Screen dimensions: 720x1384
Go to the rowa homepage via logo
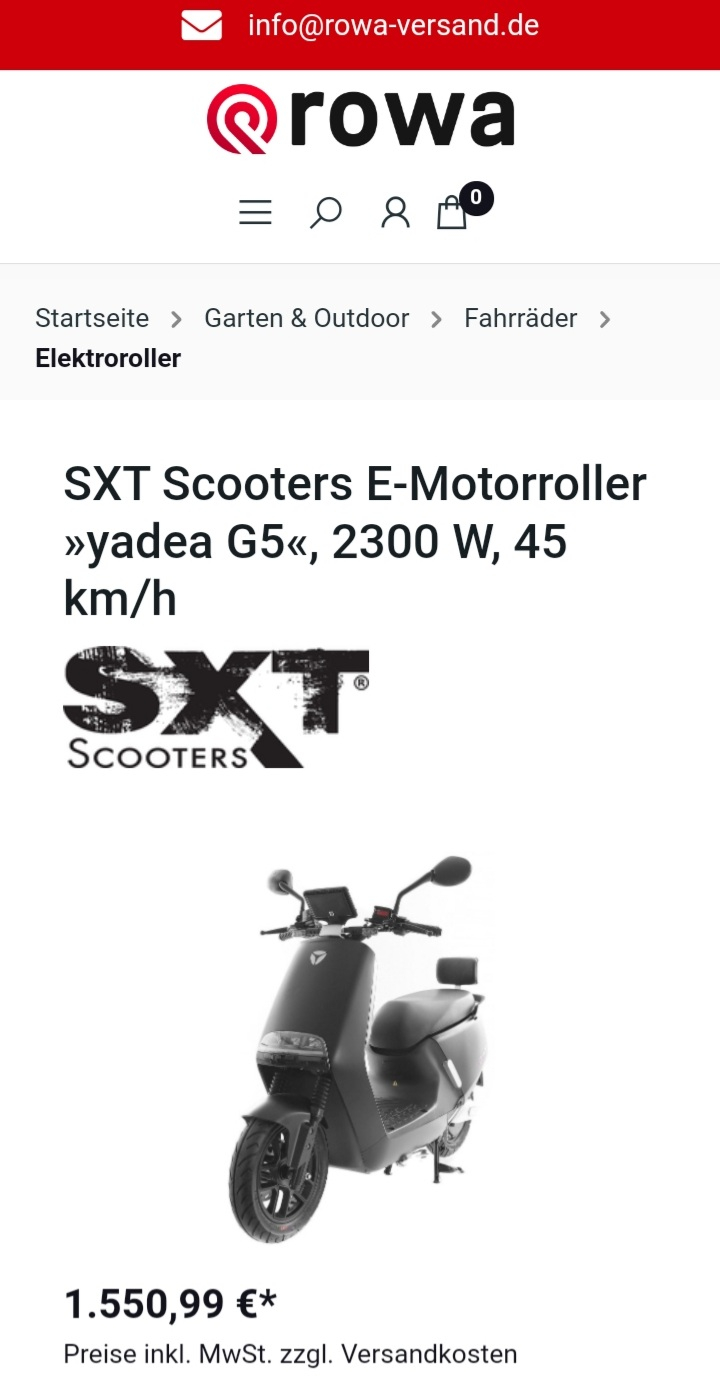coord(360,120)
